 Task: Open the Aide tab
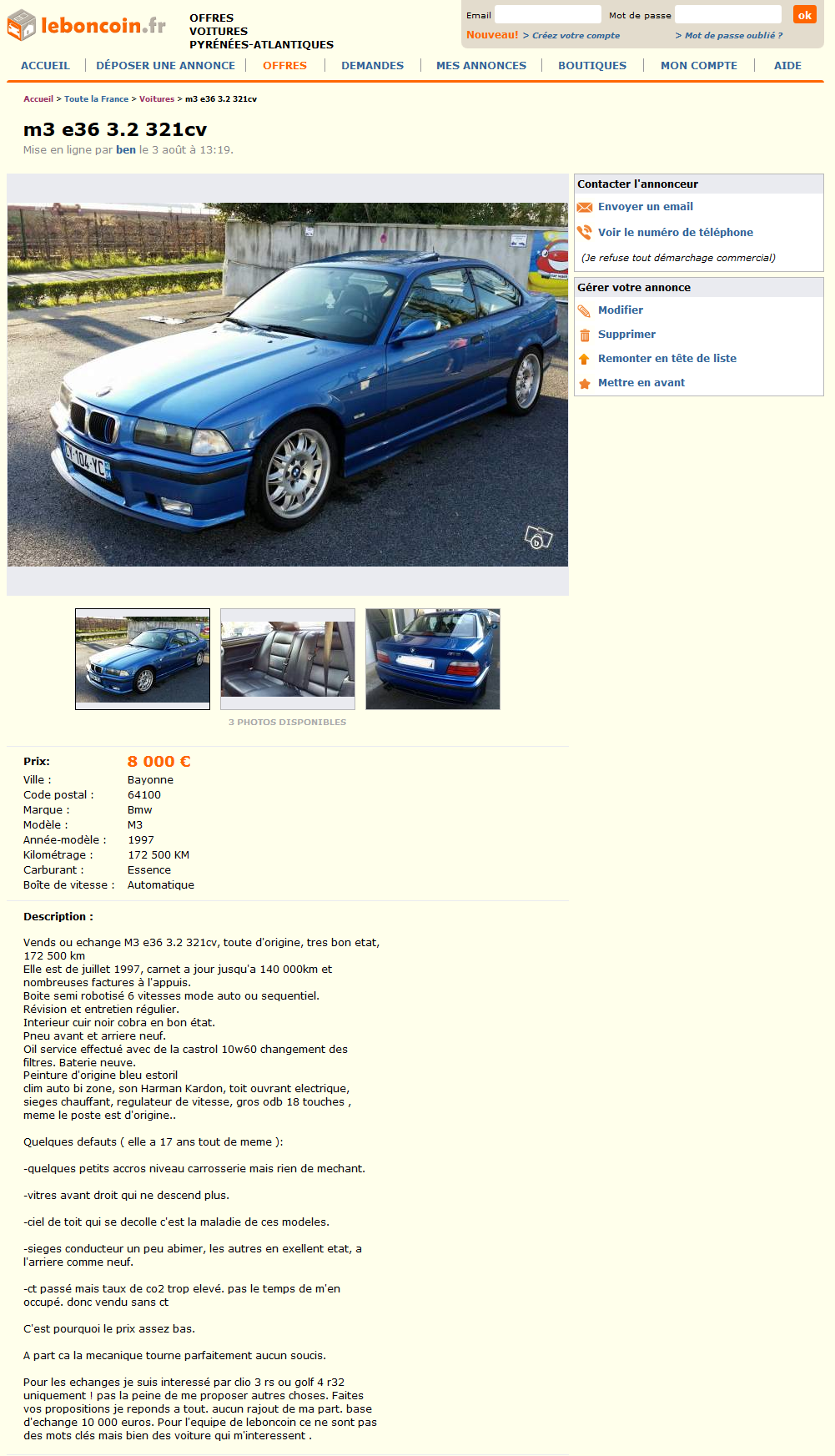(787, 65)
